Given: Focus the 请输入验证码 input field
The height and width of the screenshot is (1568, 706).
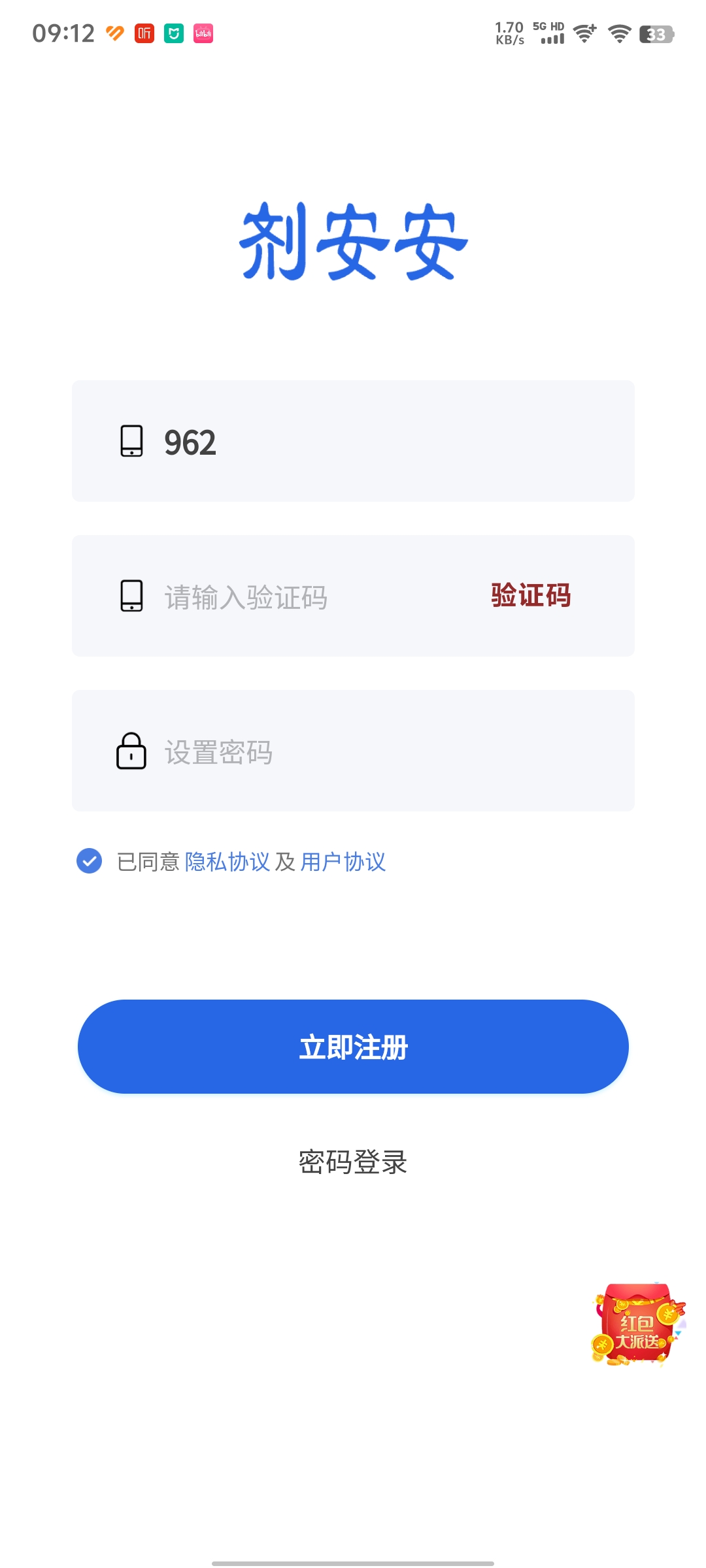Looking at the screenshot, I should tap(294, 597).
